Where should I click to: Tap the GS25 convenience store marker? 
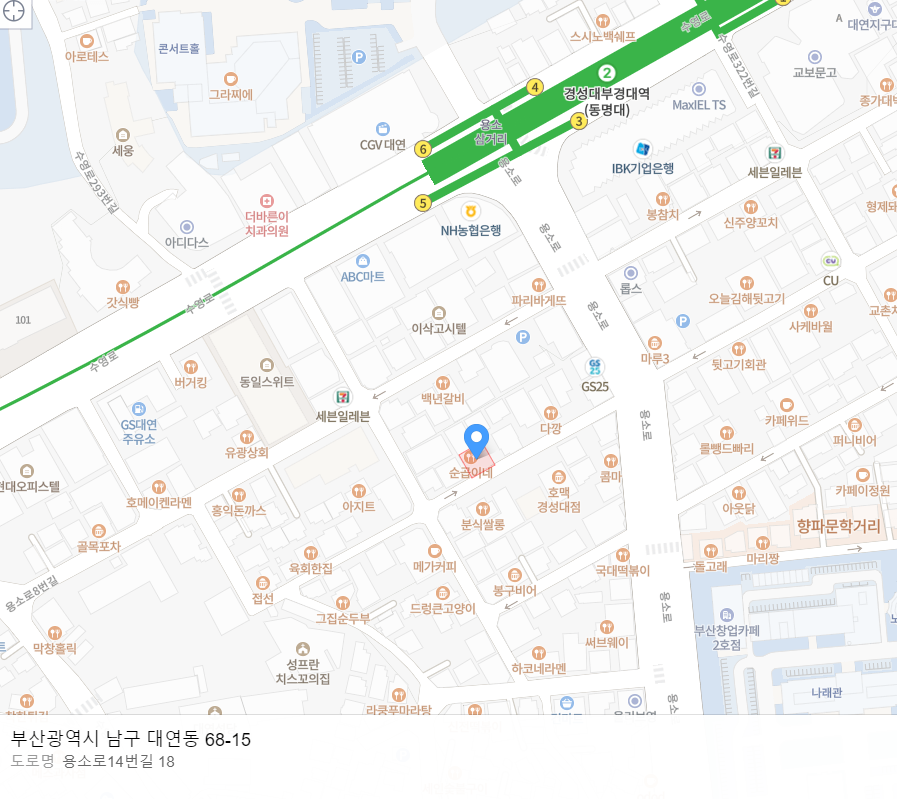(595, 367)
